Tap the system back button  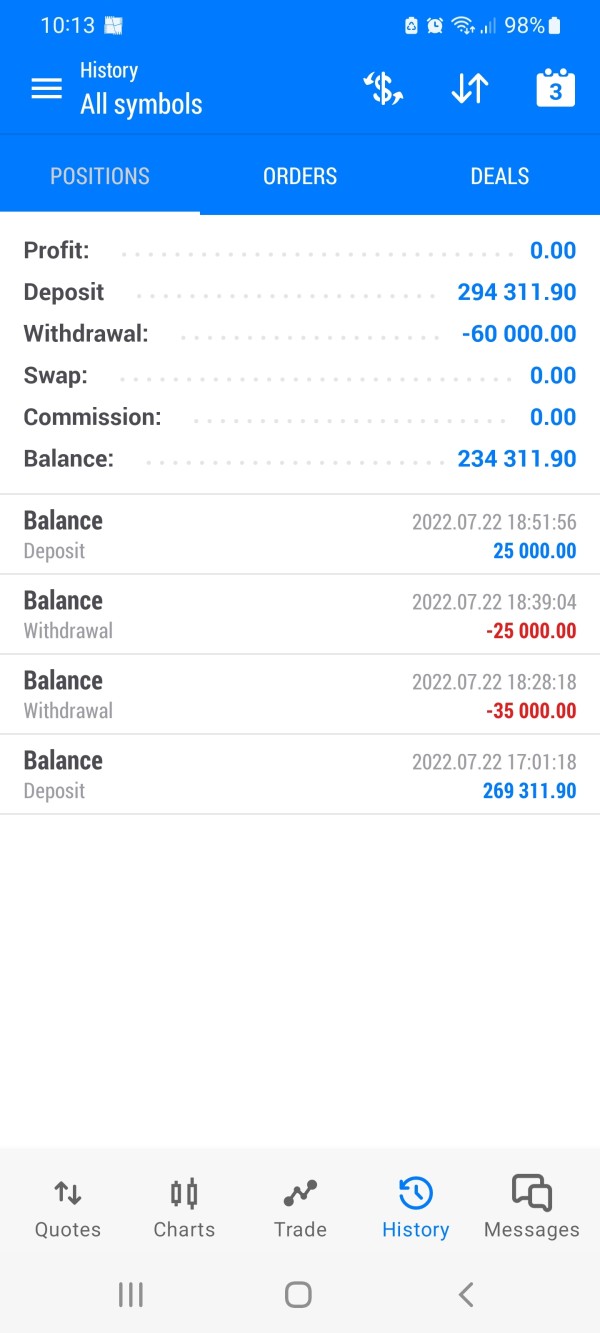point(466,1294)
